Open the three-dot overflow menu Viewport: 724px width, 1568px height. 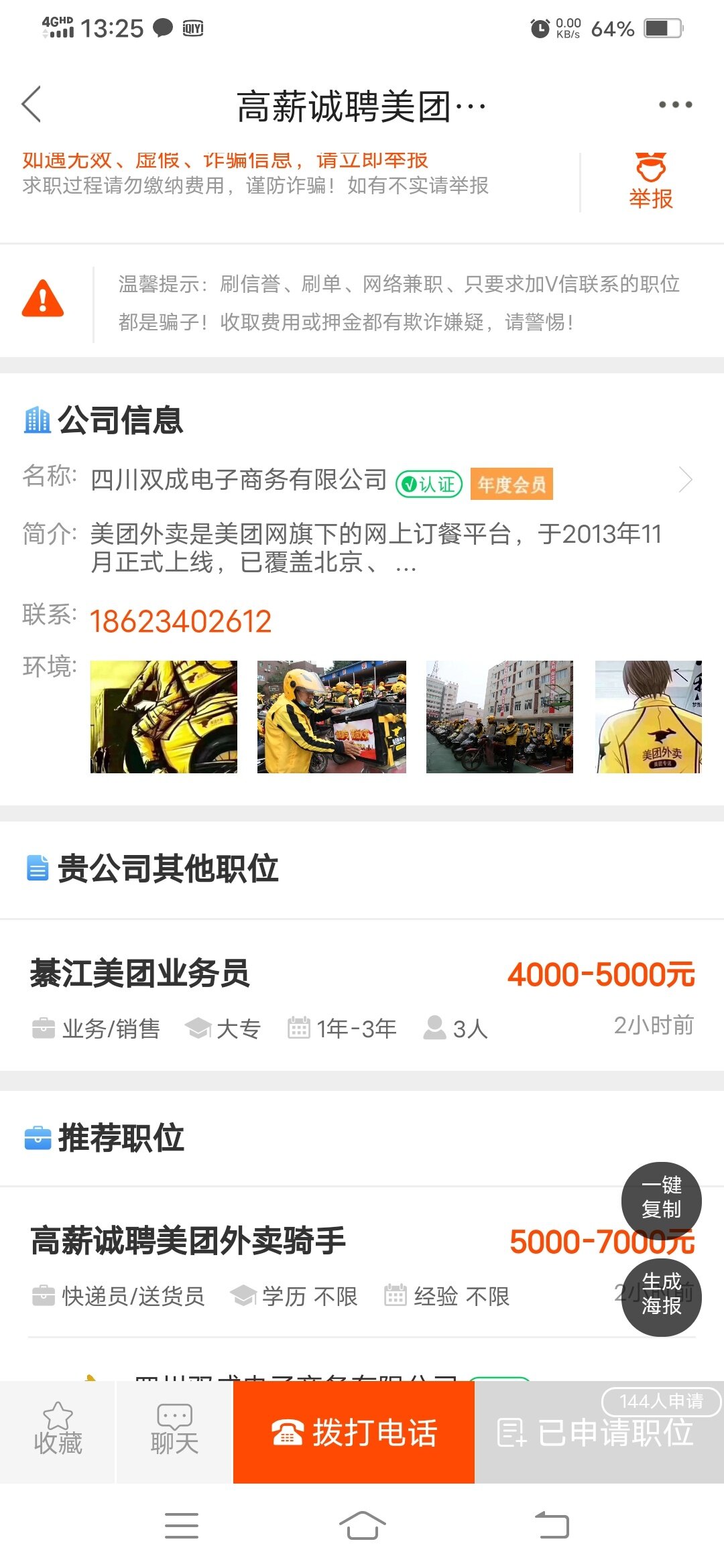(x=674, y=105)
